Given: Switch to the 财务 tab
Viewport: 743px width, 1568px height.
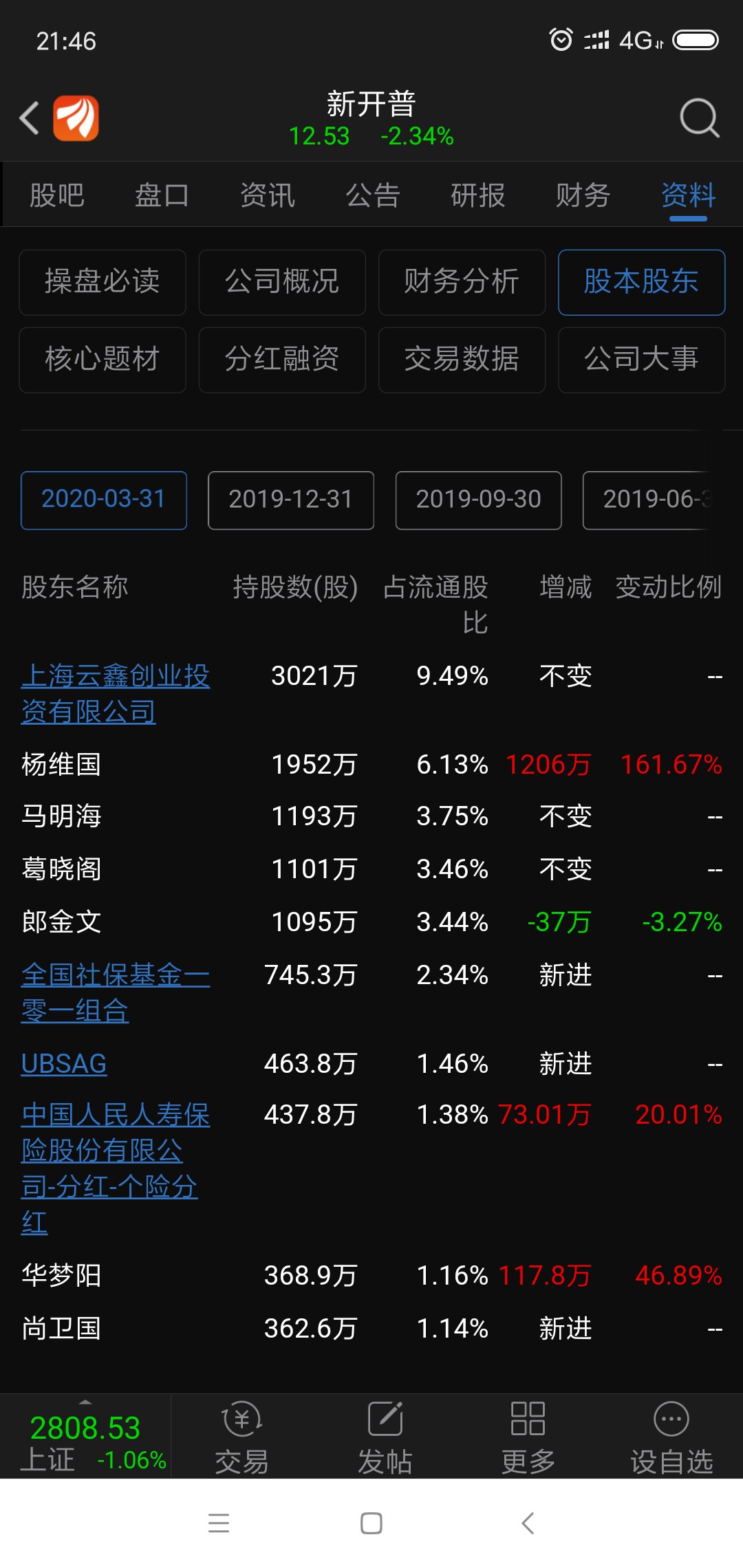Looking at the screenshot, I should tap(583, 195).
